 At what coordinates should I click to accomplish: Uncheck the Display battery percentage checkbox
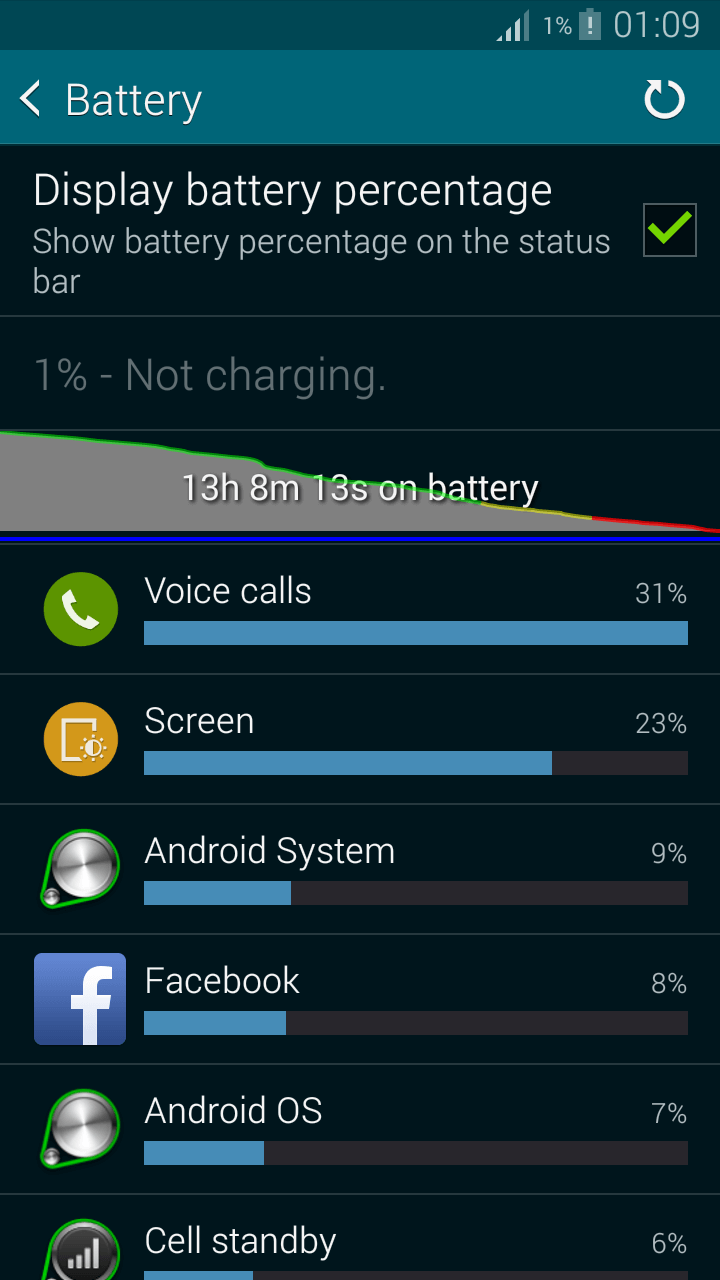pyautogui.click(x=669, y=229)
